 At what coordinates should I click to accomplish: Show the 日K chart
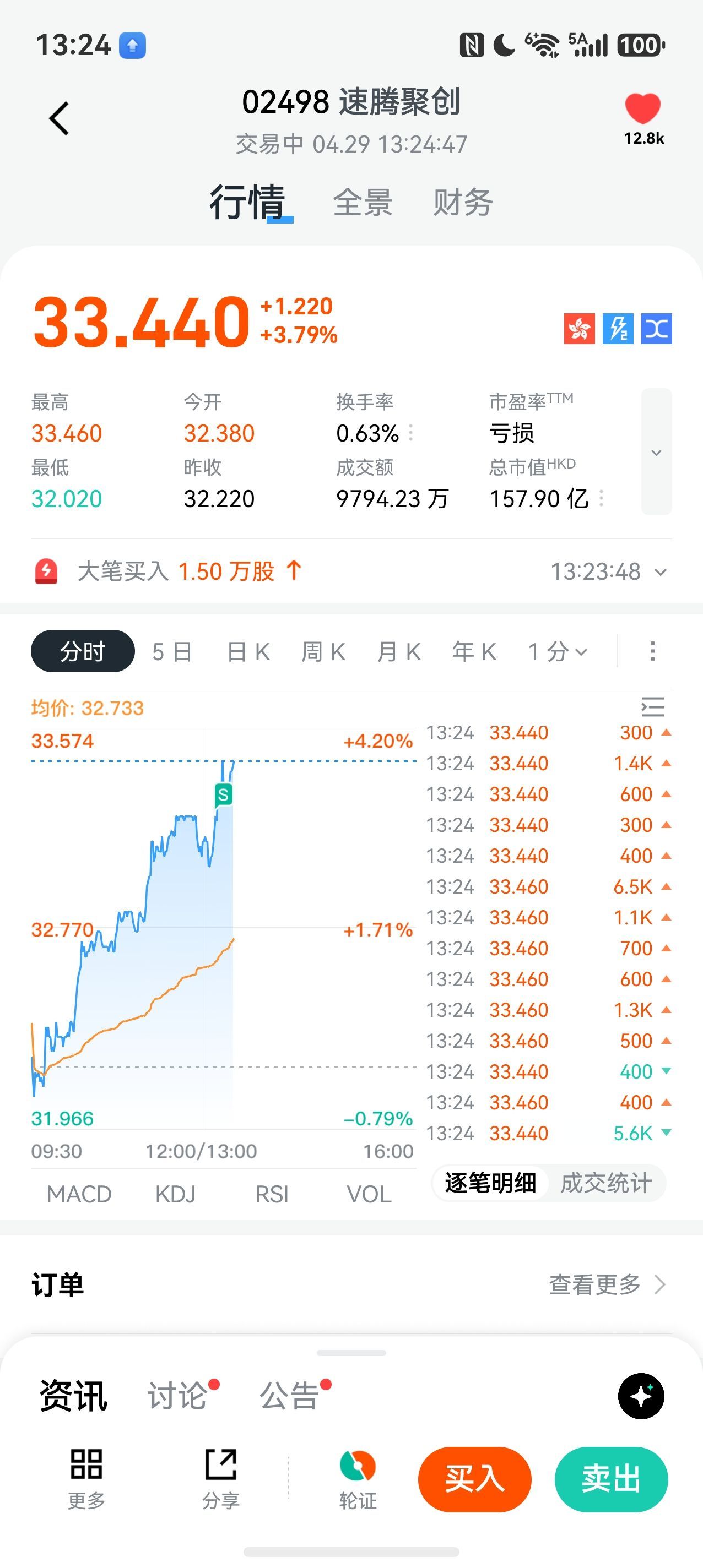tap(248, 652)
